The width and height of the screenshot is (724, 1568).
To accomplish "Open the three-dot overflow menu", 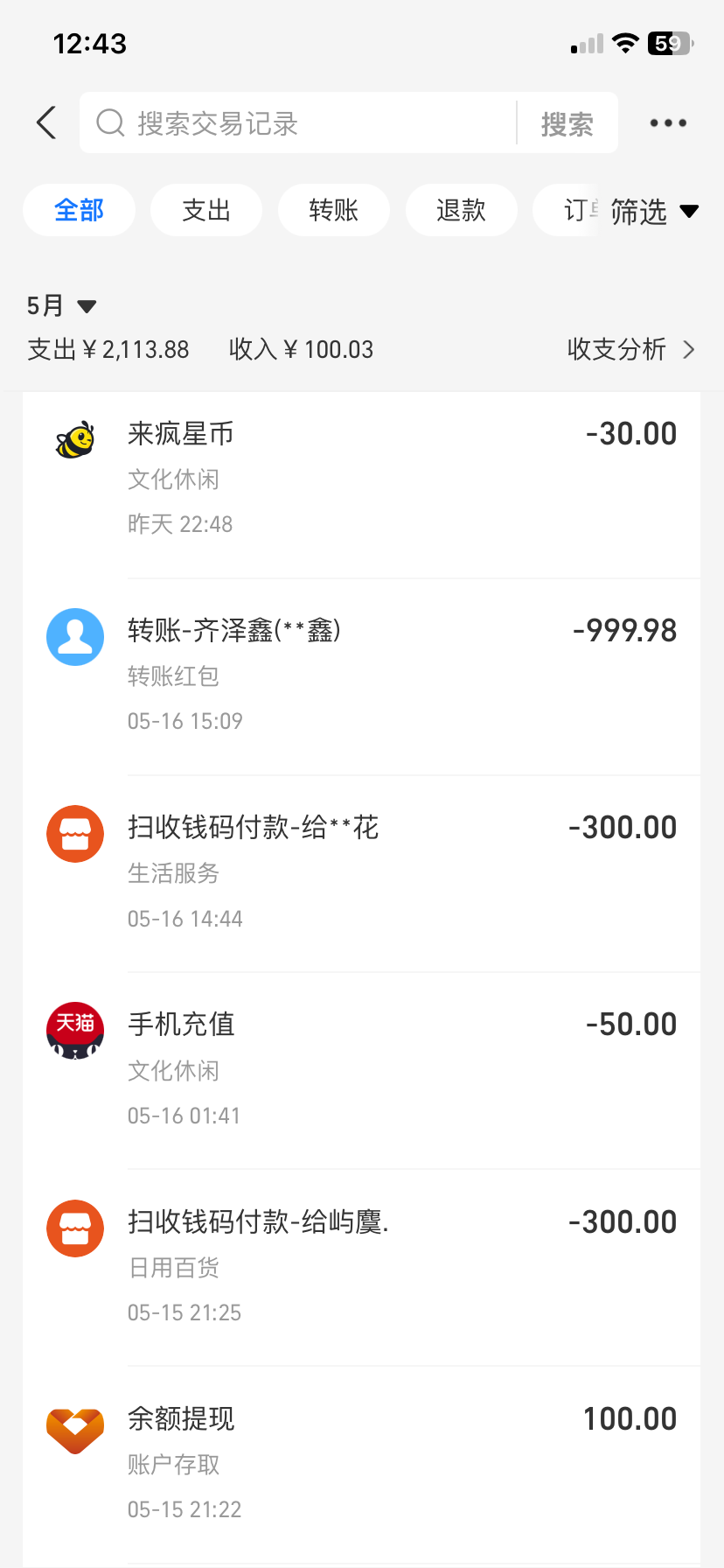I will click(x=668, y=123).
